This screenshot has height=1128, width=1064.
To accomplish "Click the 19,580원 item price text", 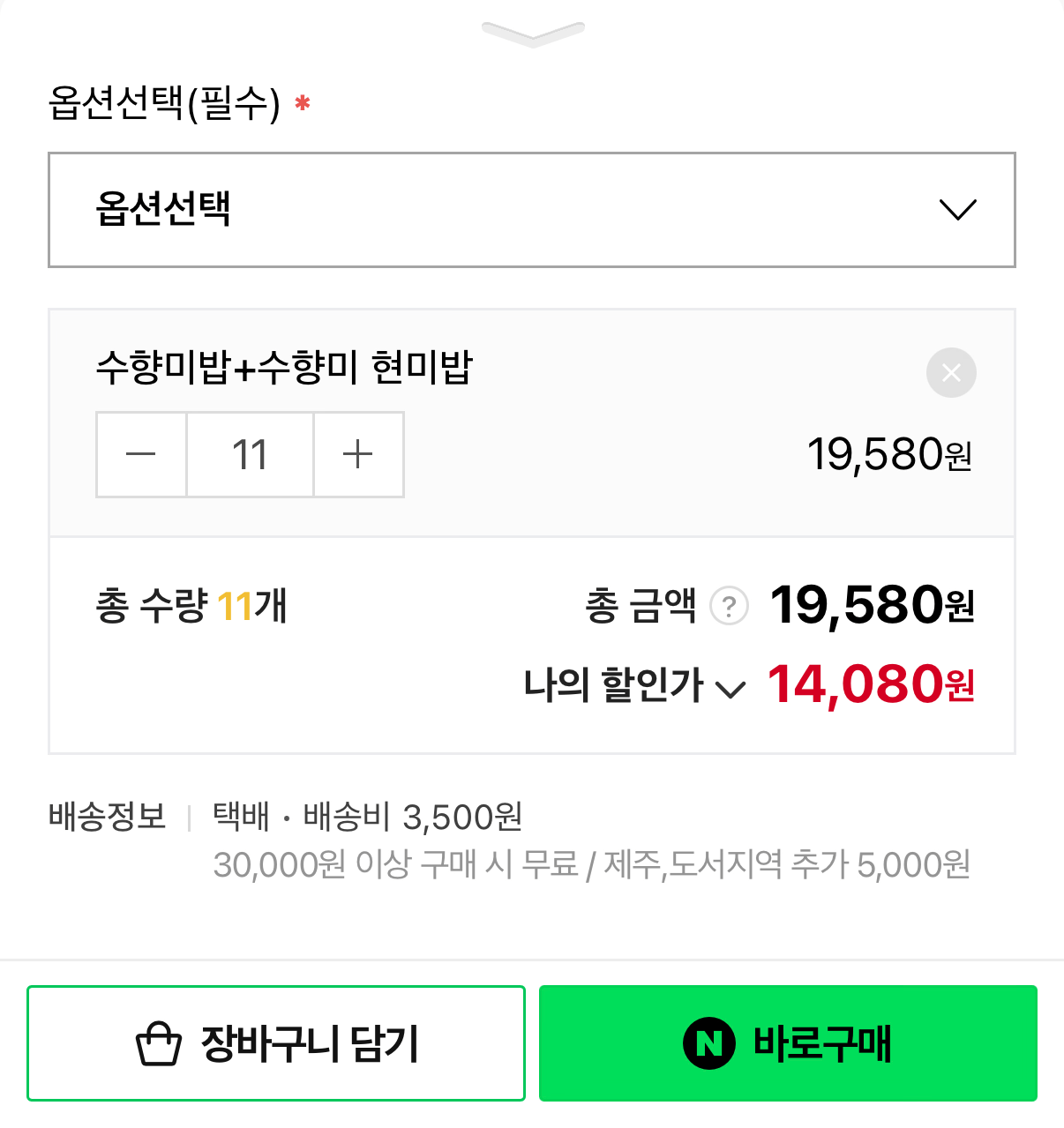I will click(x=890, y=452).
